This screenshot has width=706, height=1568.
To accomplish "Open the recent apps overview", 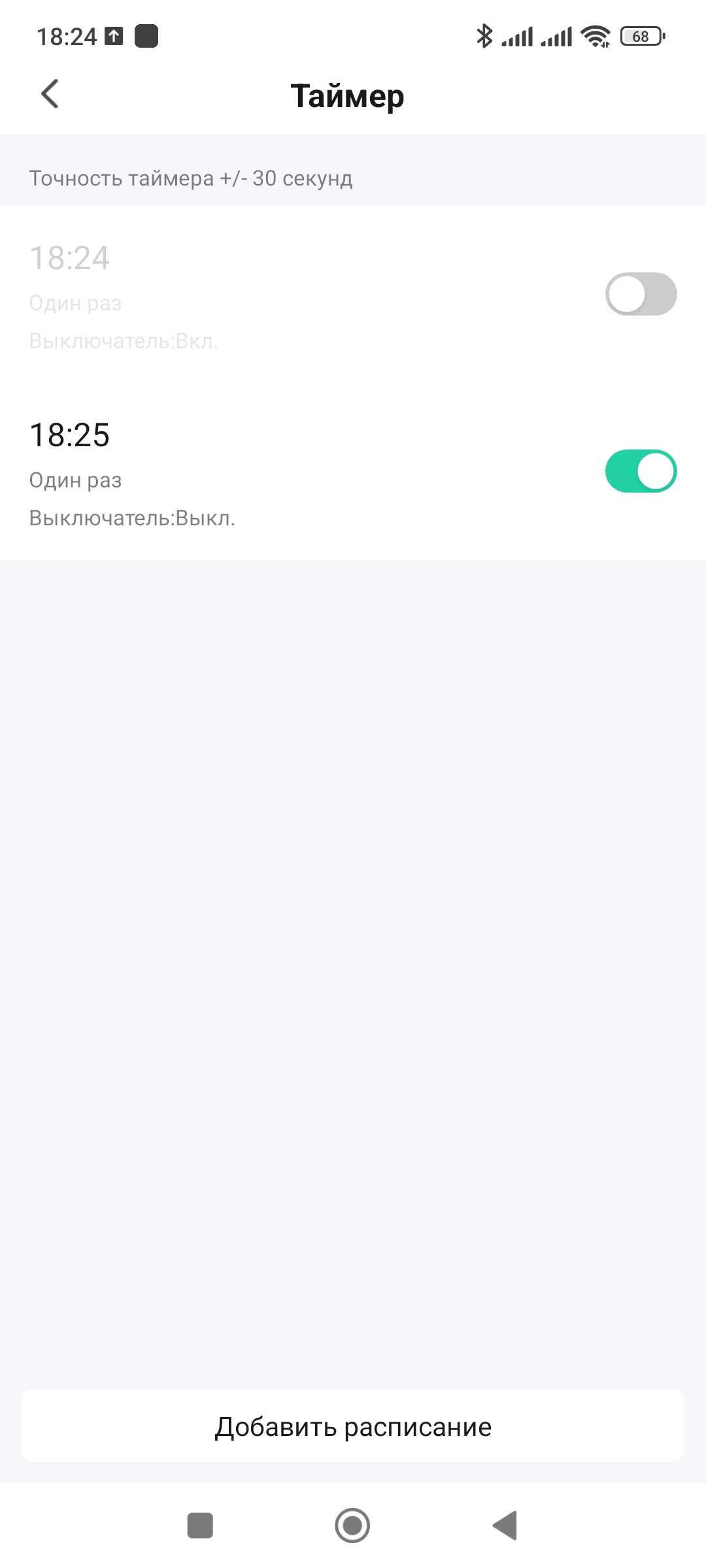I will pos(200,1526).
